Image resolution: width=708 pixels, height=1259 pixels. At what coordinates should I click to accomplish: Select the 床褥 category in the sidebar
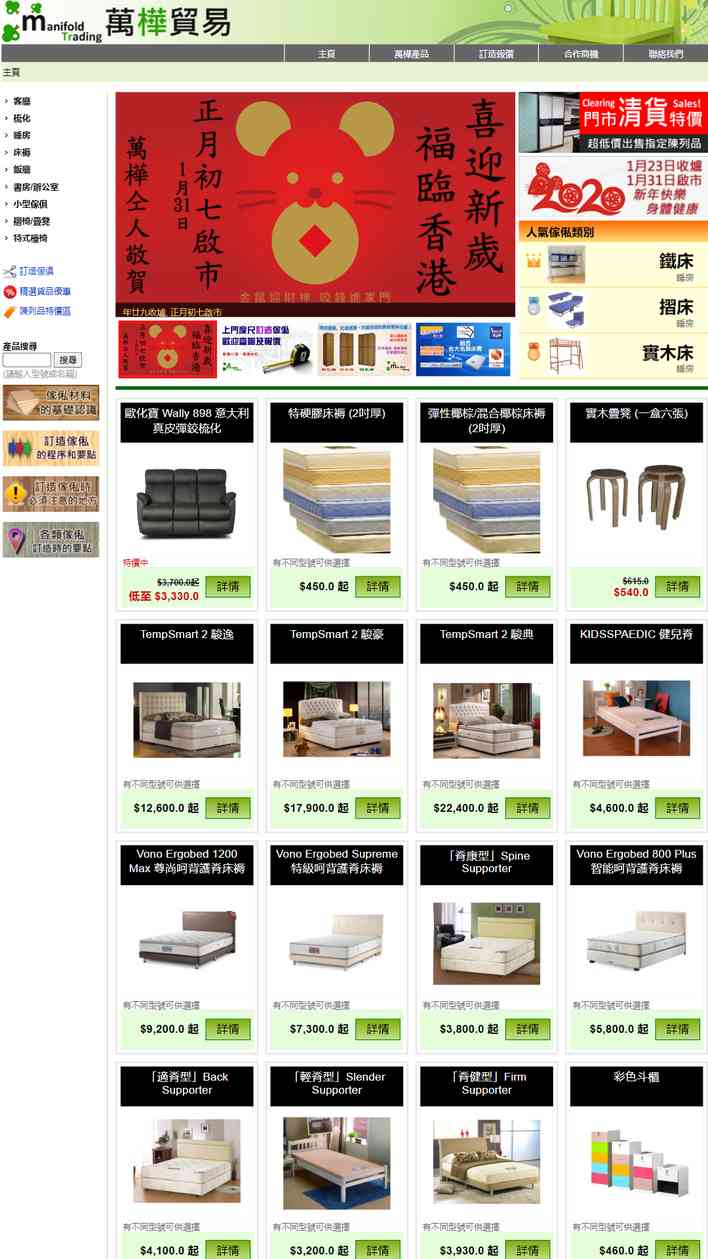(21, 152)
